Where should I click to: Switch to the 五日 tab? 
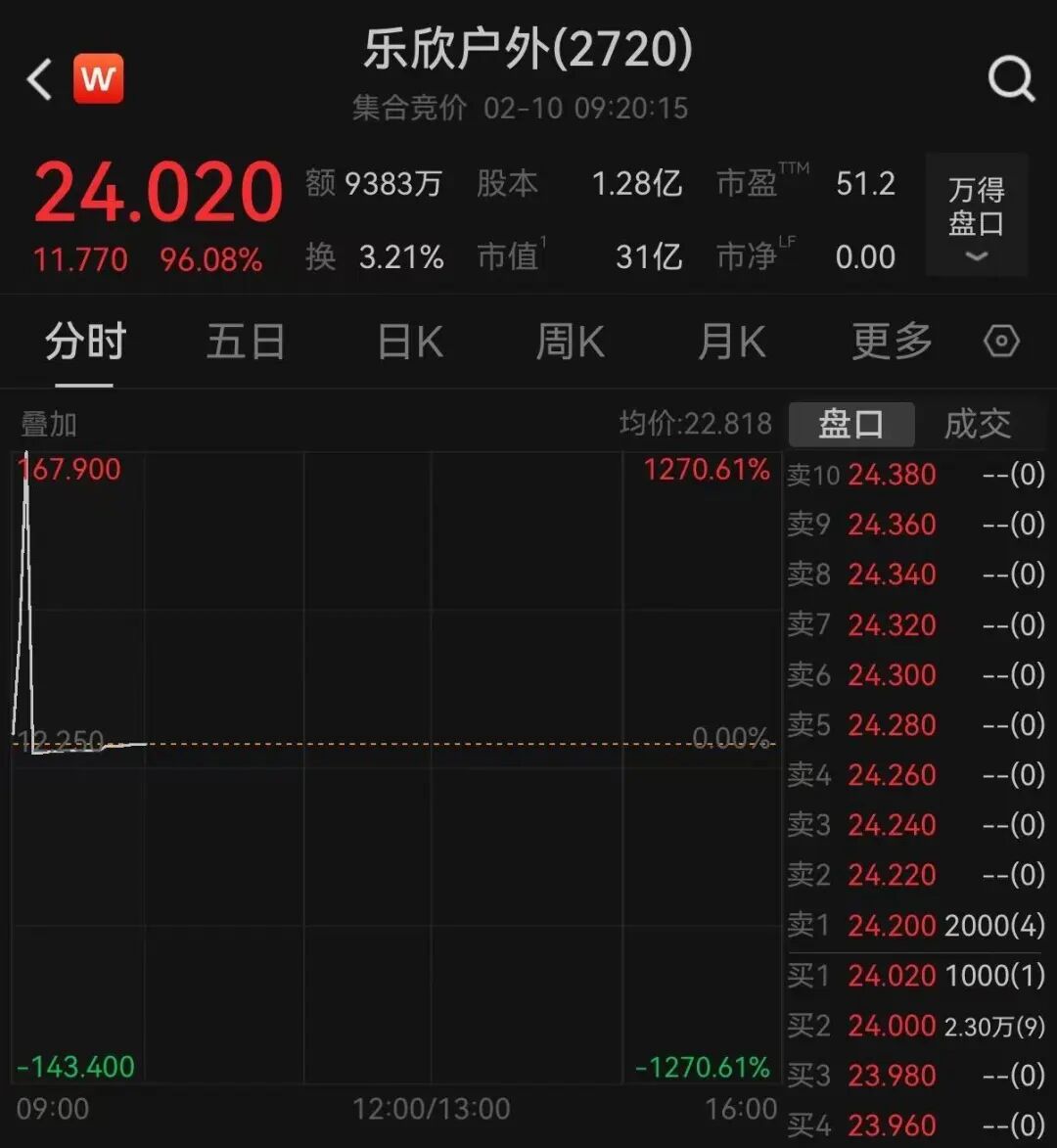pyautogui.click(x=246, y=343)
